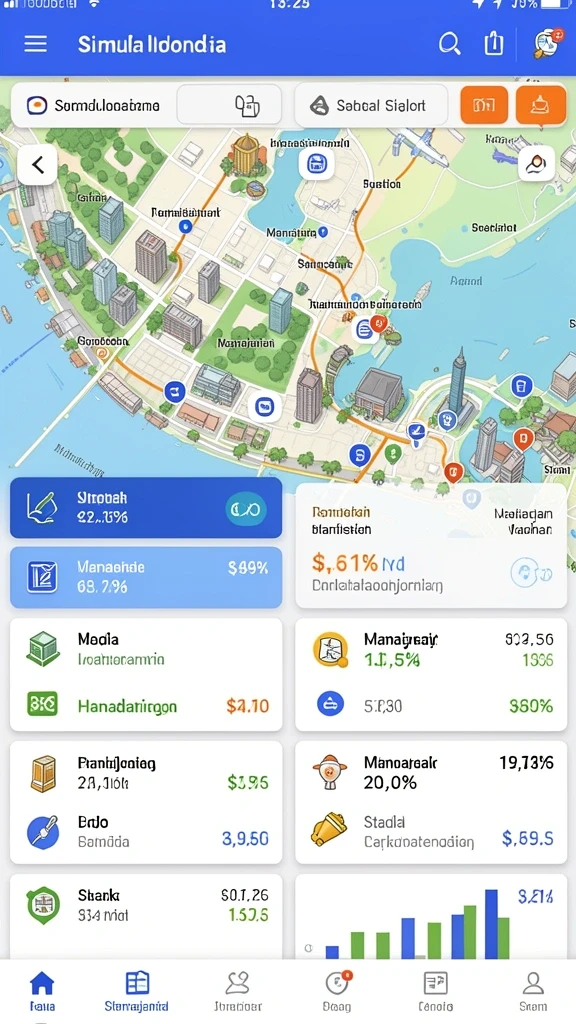Open the hamburger drawer menu
This screenshot has height=1024, width=576.
click(35, 44)
